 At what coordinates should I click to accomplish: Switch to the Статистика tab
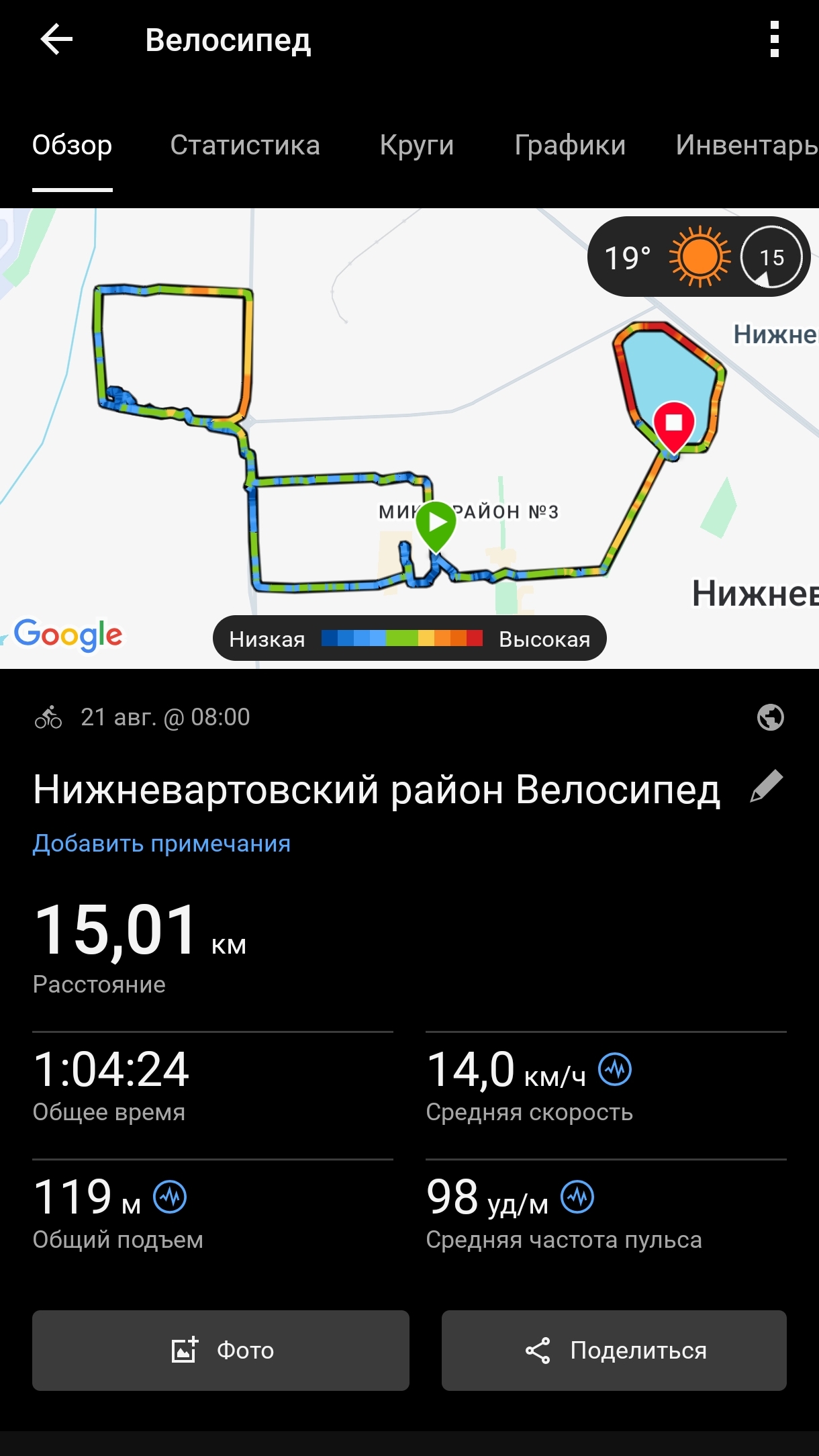[245, 145]
